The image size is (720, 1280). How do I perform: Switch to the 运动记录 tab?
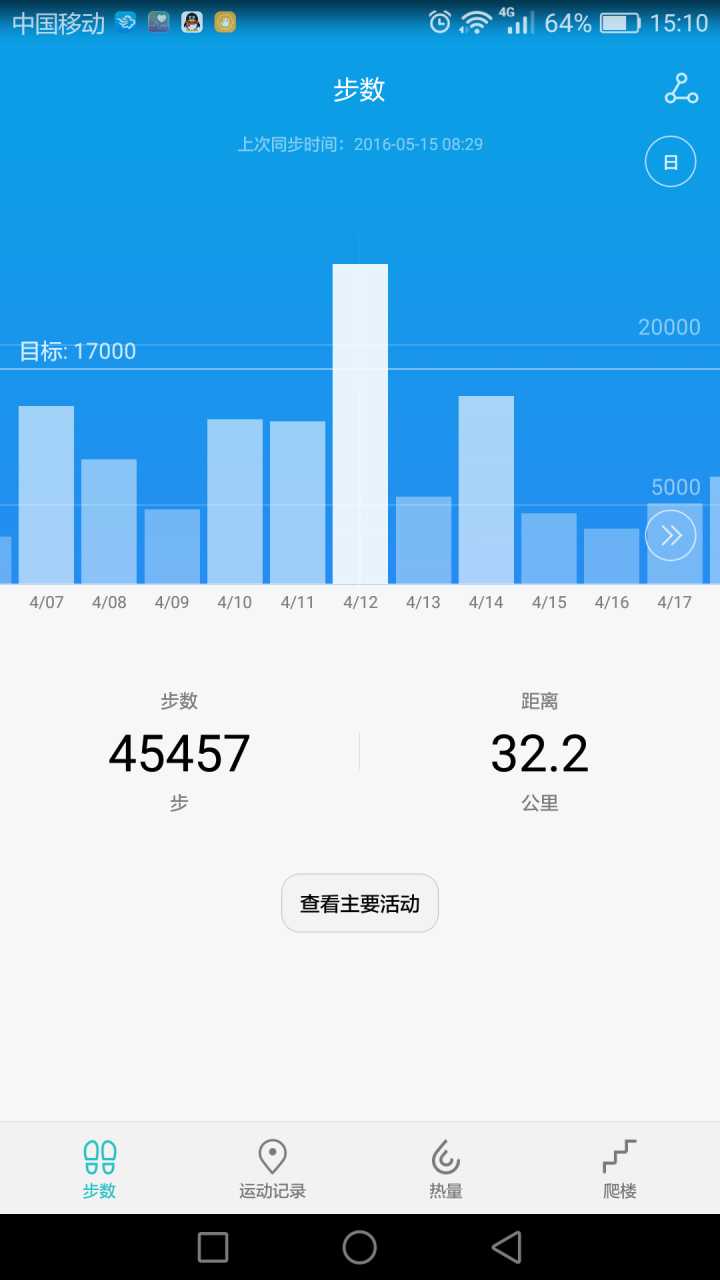(272, 1168)
